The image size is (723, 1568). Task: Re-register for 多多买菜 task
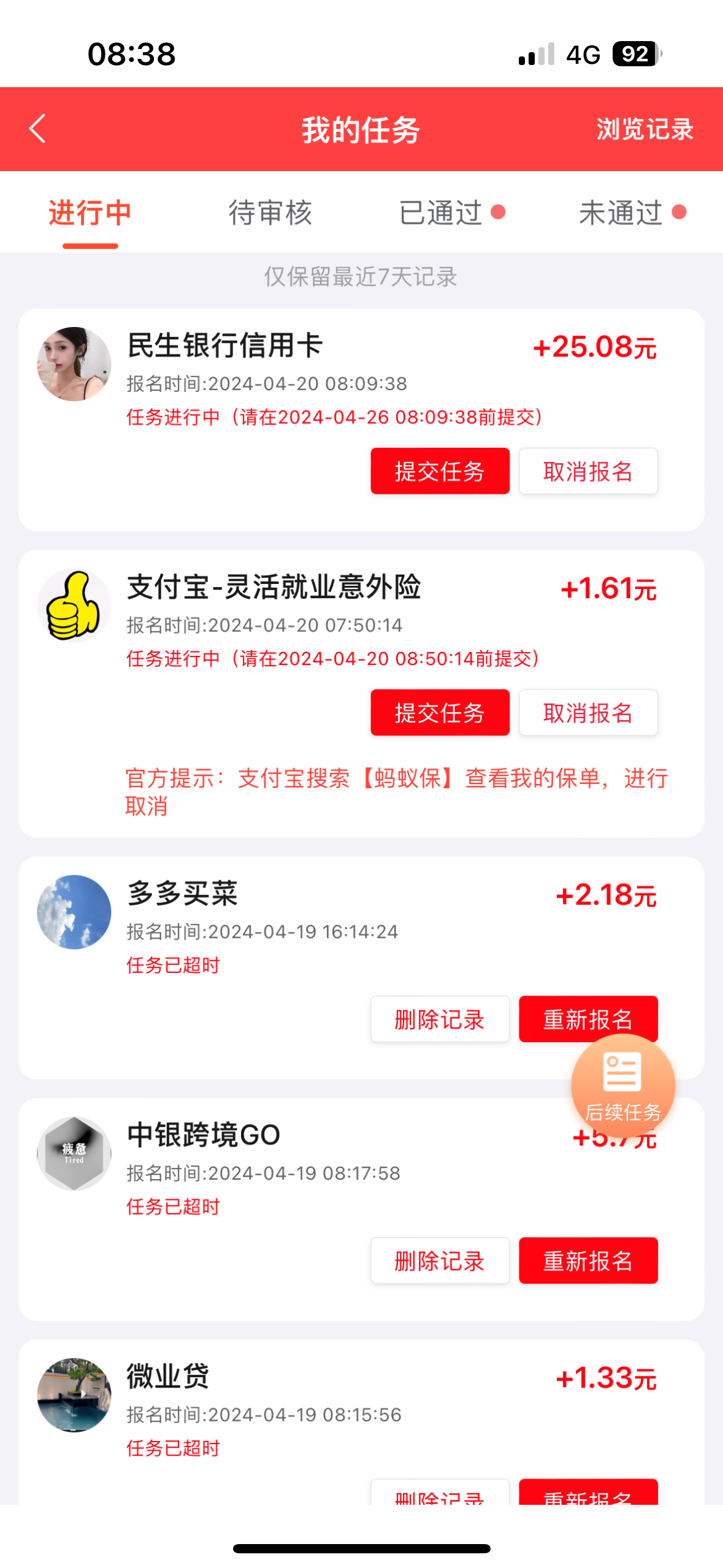click(552, 1015)
